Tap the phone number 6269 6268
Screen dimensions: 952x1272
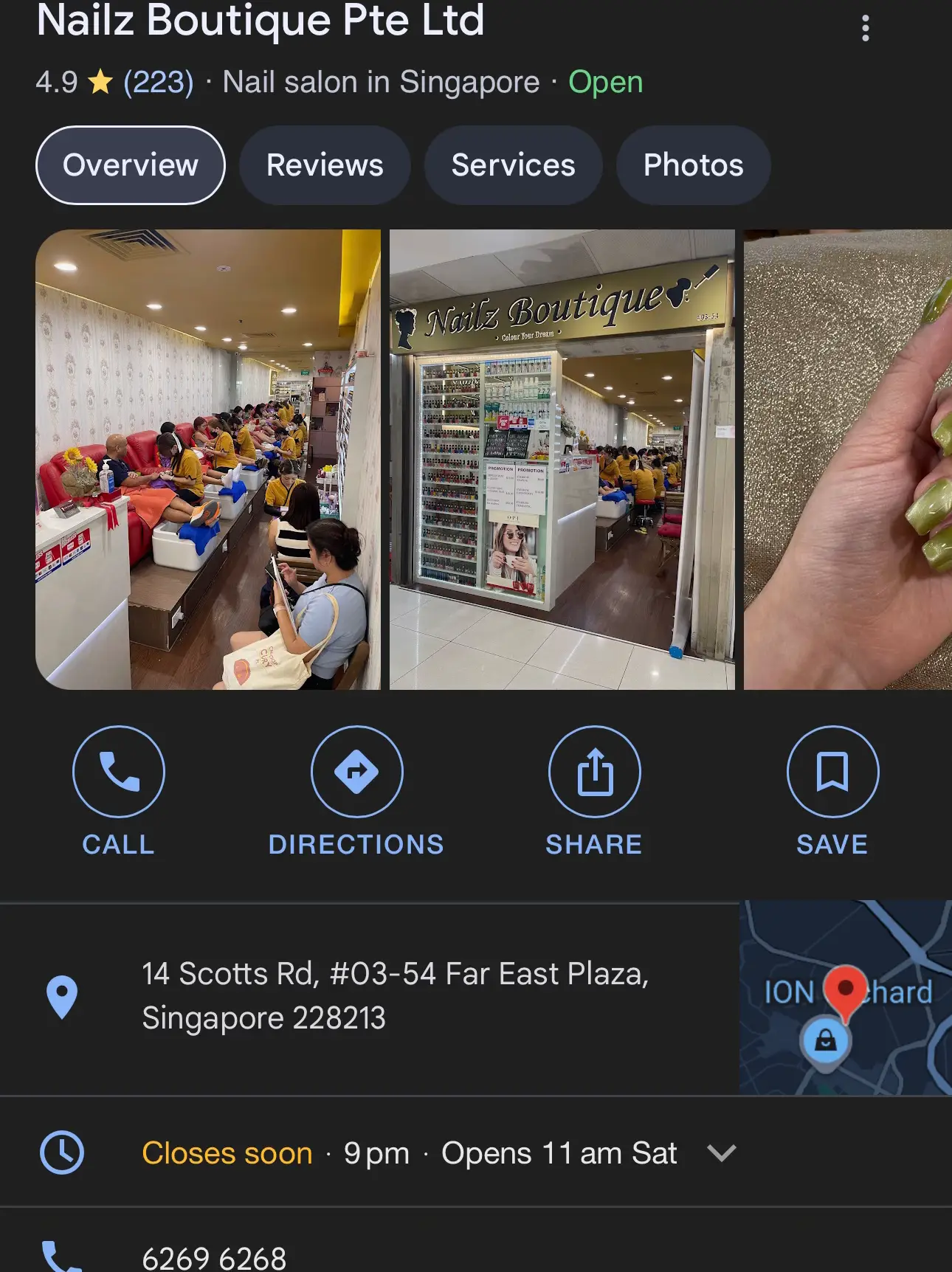[x=214, y=1257]
